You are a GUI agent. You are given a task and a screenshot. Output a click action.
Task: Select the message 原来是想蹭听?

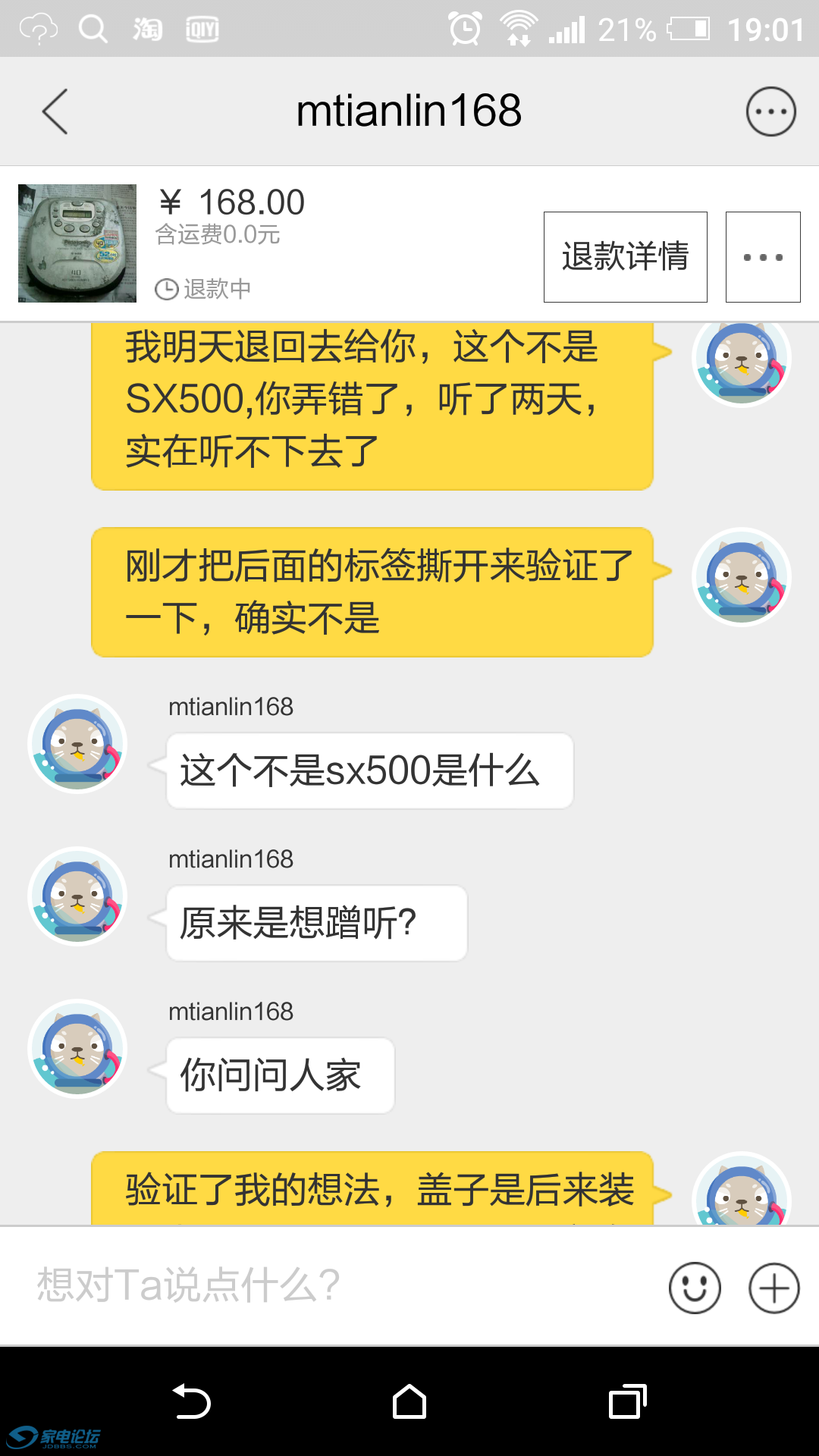[315, 922]
